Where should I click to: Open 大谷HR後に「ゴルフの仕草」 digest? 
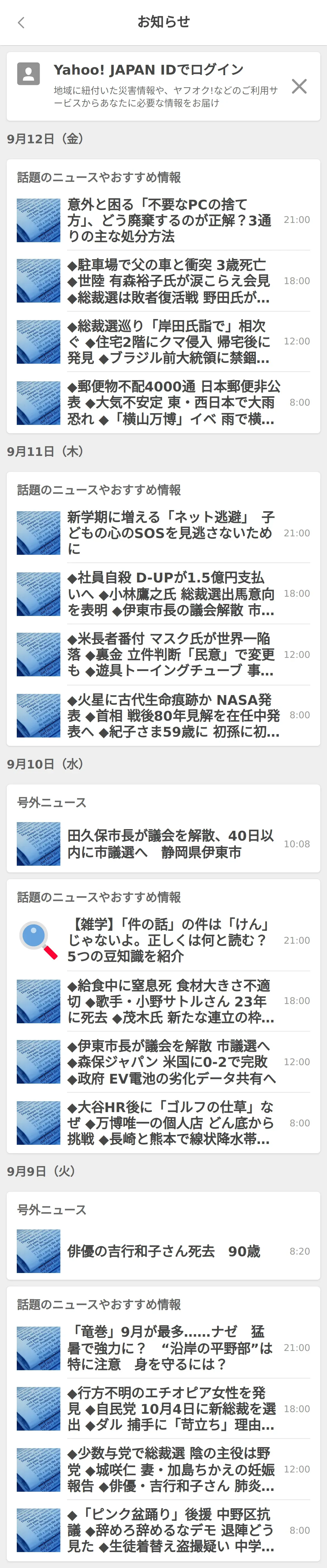click(x=170, y=1123)
